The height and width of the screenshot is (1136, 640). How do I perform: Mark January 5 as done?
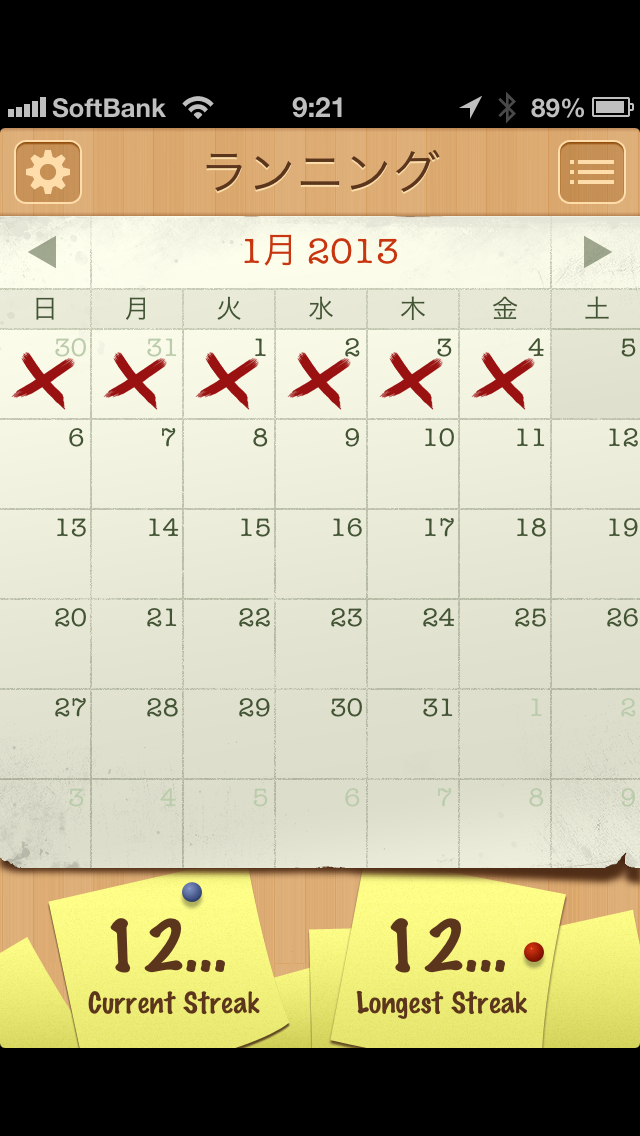597,375
